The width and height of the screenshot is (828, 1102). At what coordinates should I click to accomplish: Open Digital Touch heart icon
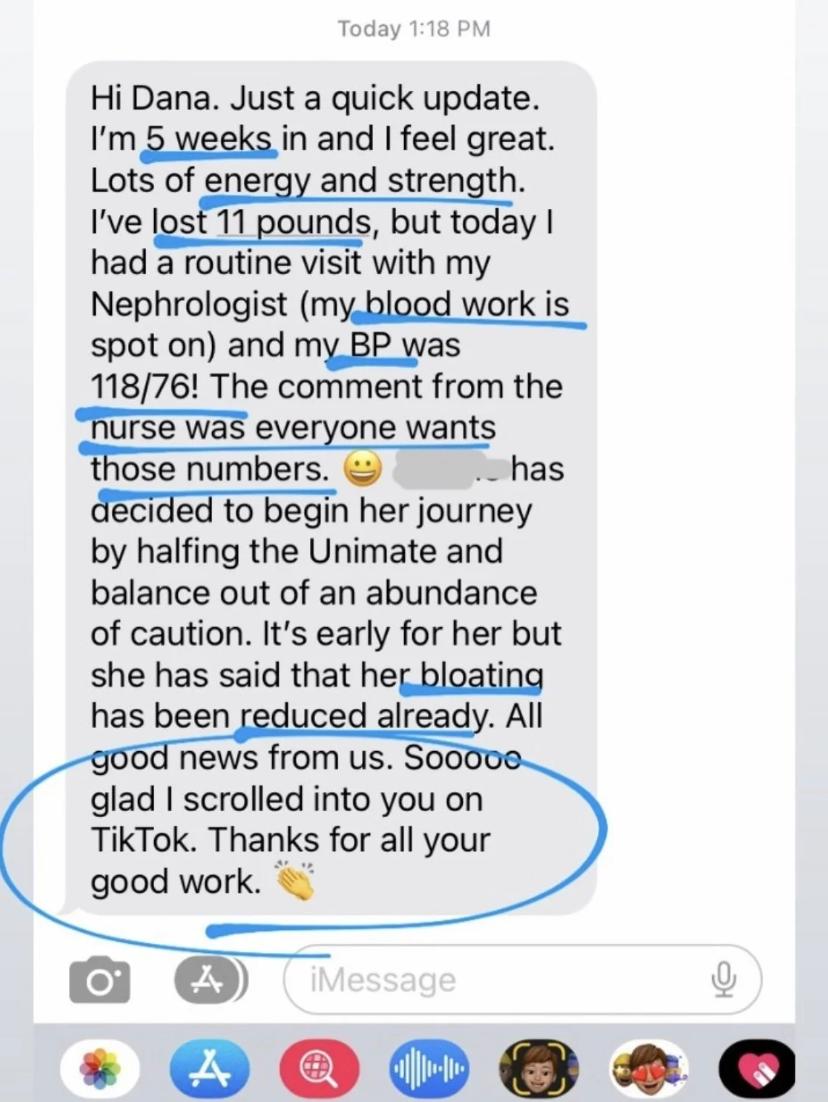(x=757, y=1070)
